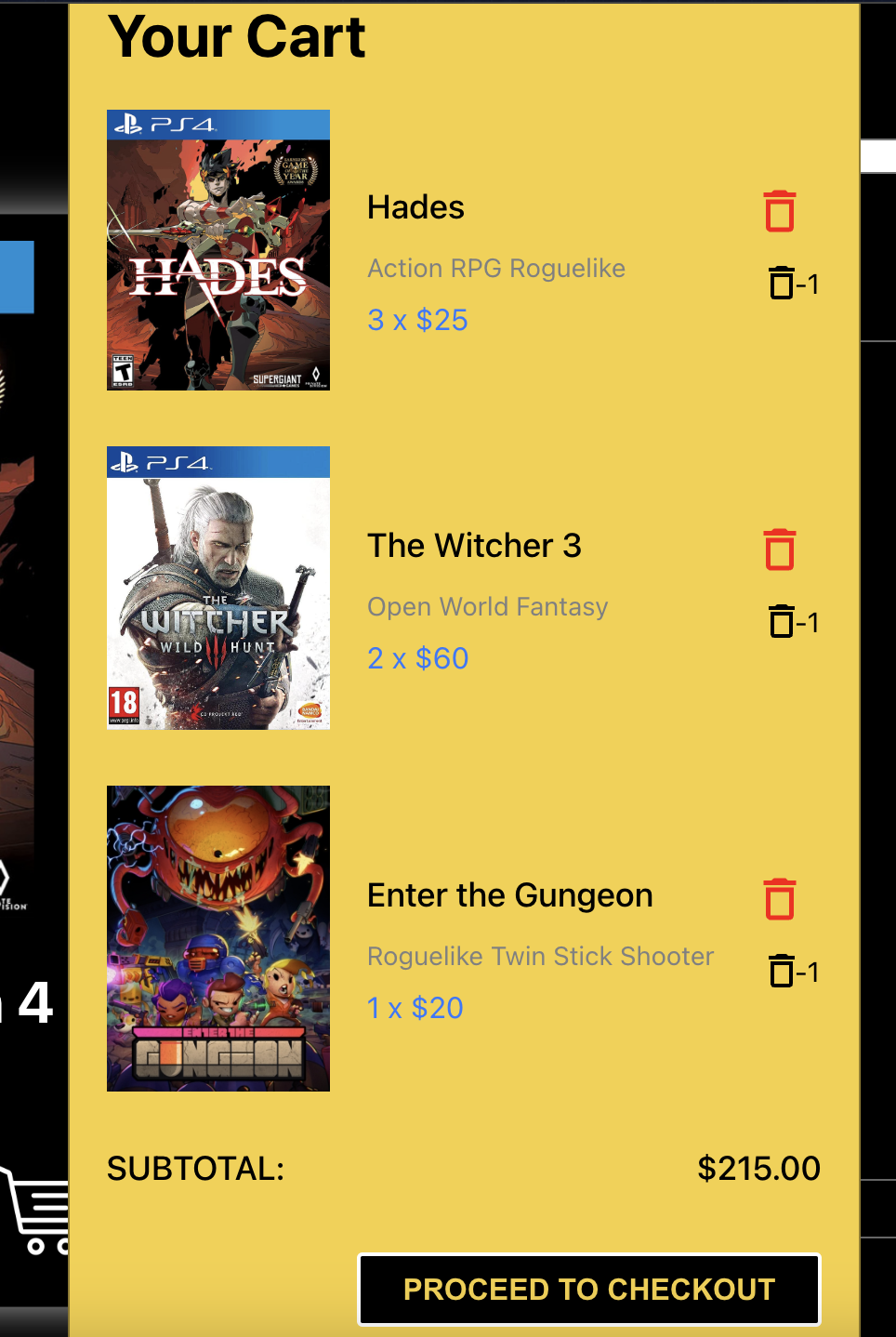Click the '1 x $20' price link
The image size is (896, 1337).
(415, 1008)
